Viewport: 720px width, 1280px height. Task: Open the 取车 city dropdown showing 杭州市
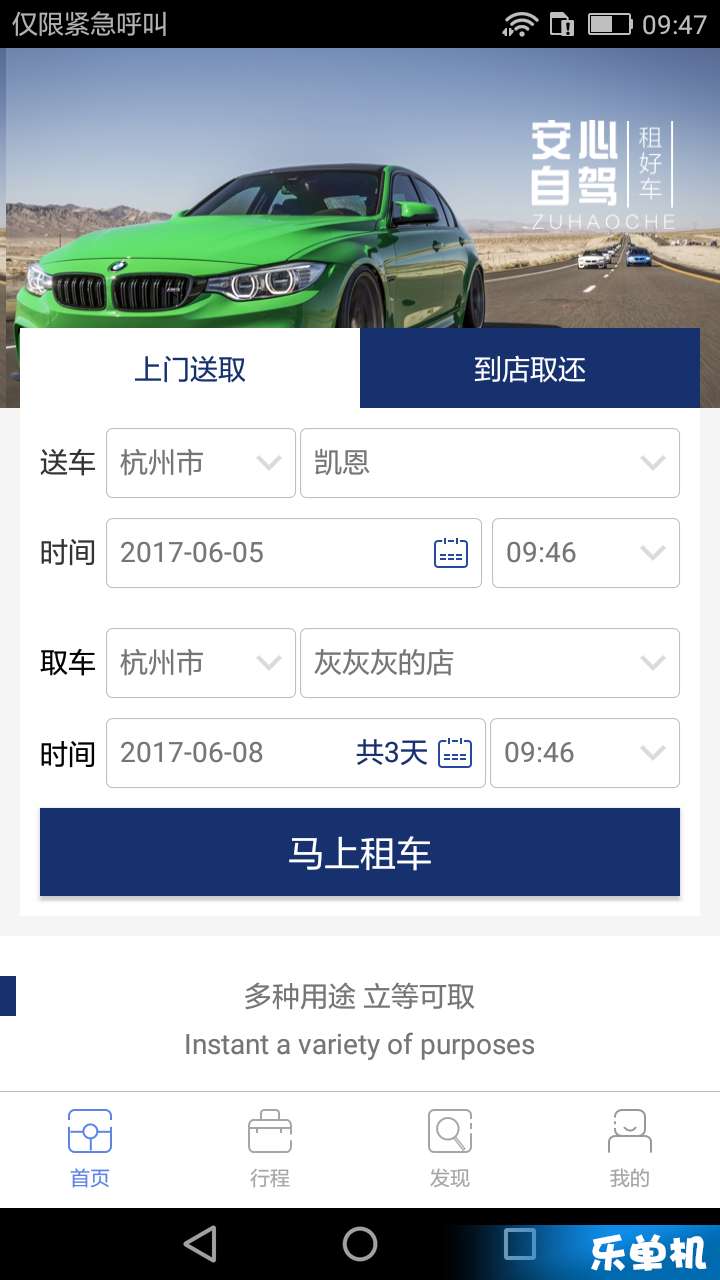201,663
